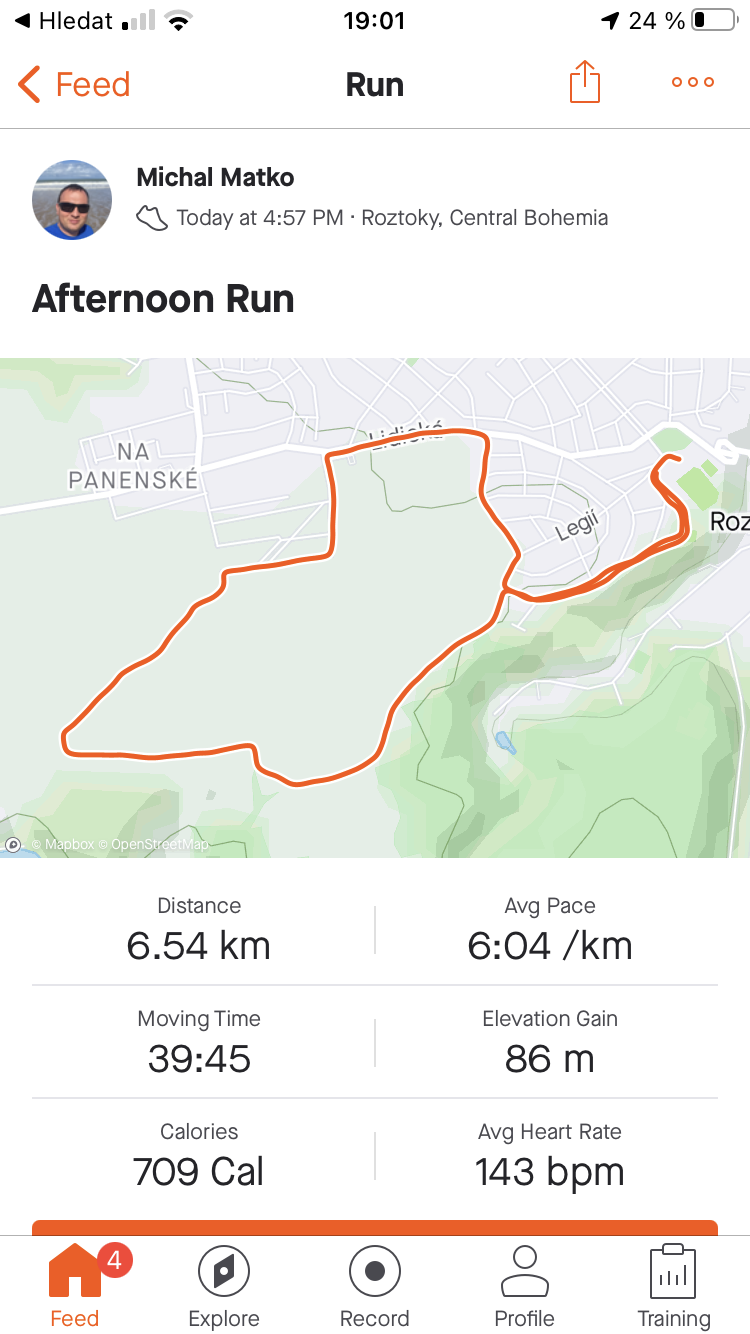Open Michal Matko's profile picture
Image resolution: width=750 pixels, height=1334 pixels.
pyautogui.click(x=72, y=200)
